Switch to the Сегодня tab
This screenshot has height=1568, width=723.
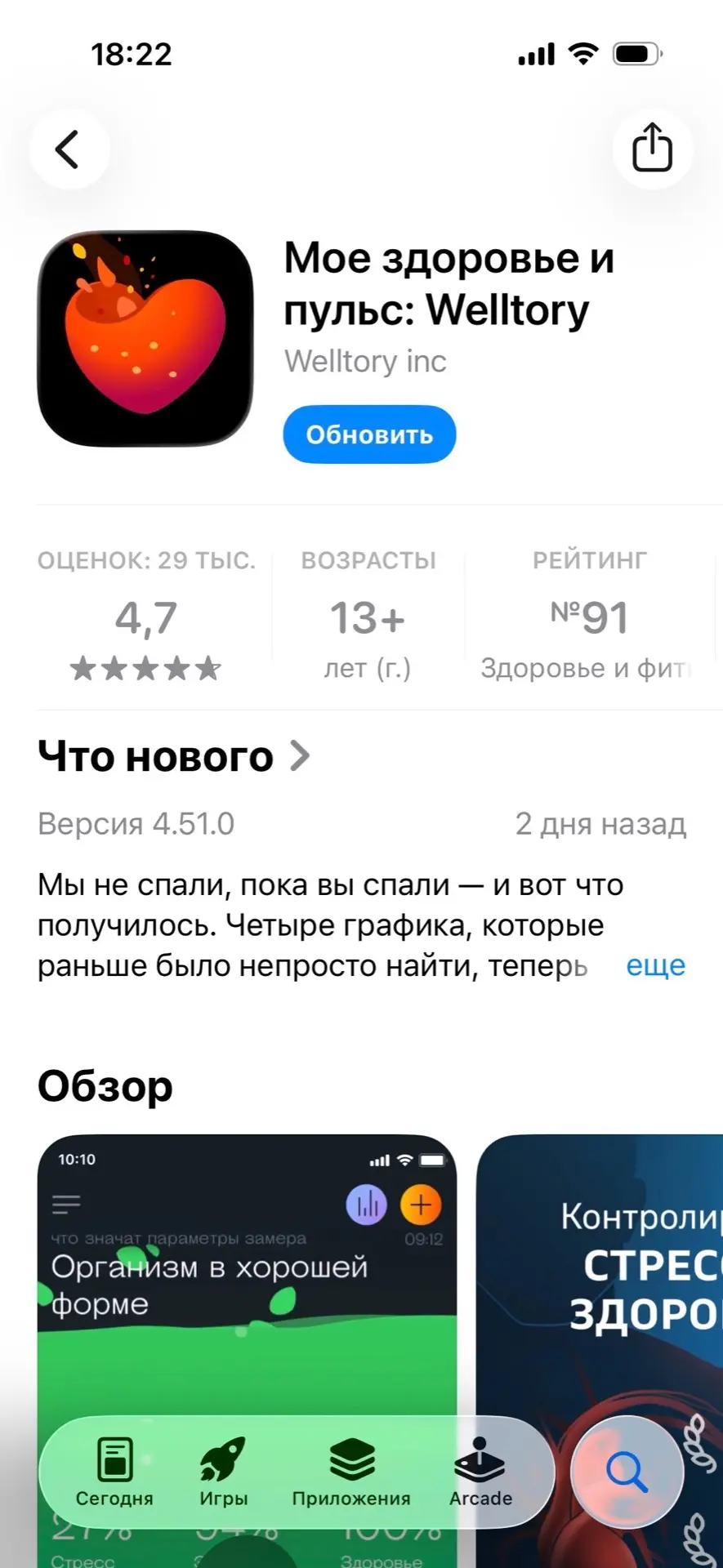tap(114, 1472)
